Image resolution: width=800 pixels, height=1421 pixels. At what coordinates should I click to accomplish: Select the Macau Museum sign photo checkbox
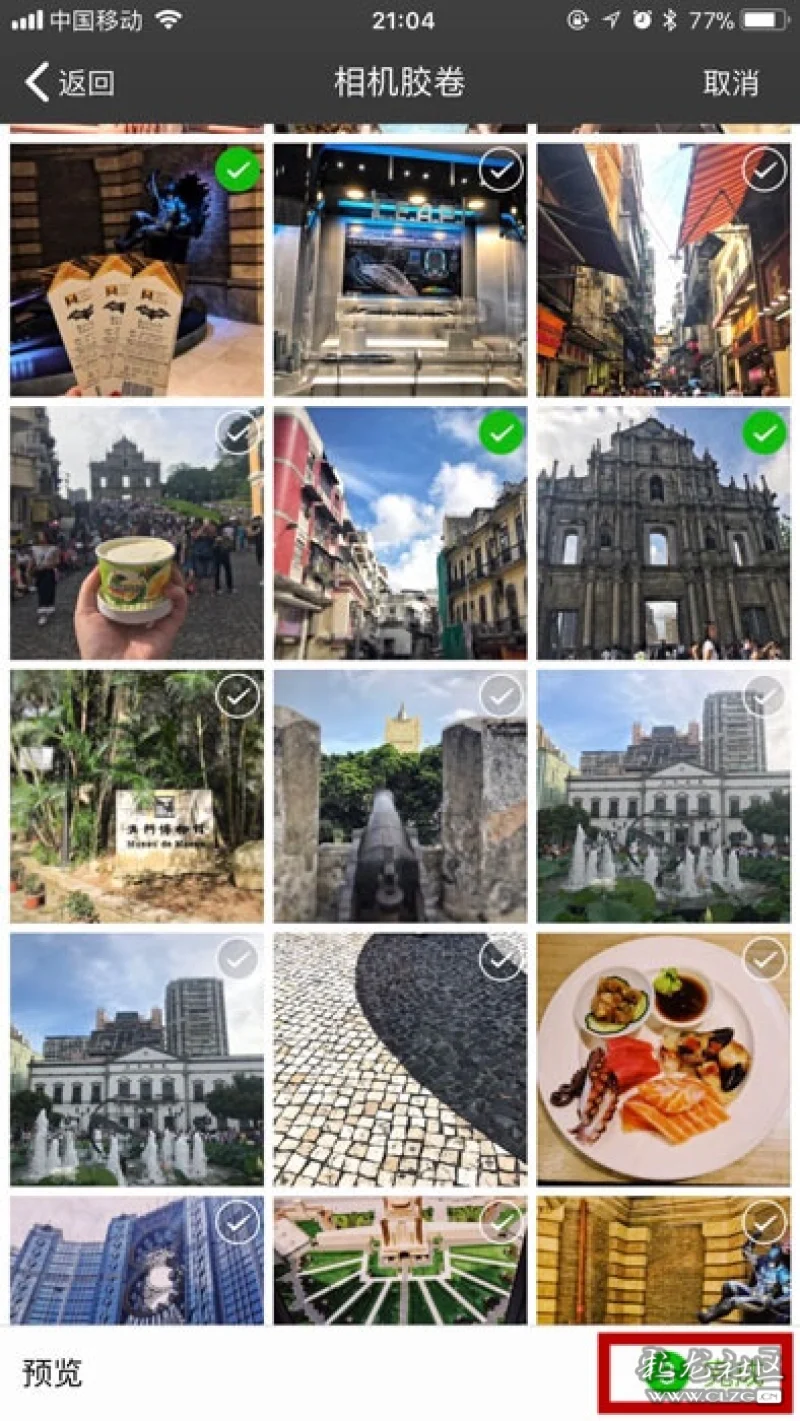237,697
